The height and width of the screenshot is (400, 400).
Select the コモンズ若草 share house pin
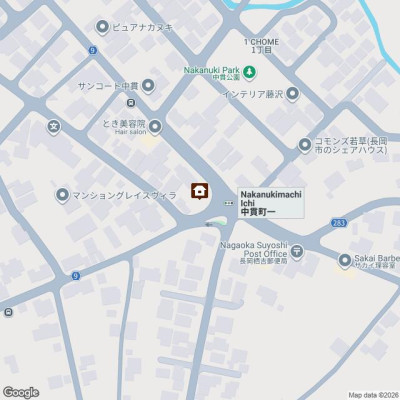pos(304,145)
